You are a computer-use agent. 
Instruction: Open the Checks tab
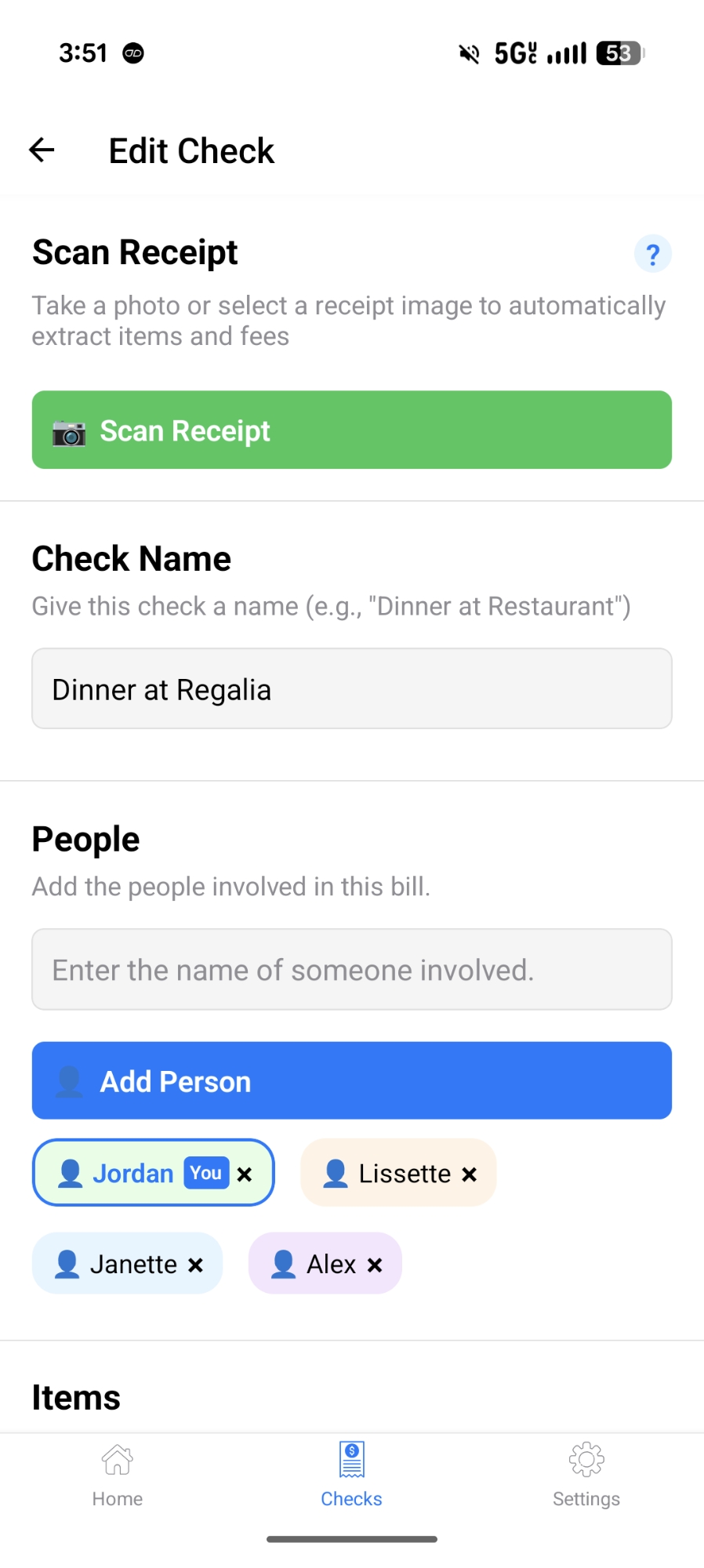[x=351, y=1475]
